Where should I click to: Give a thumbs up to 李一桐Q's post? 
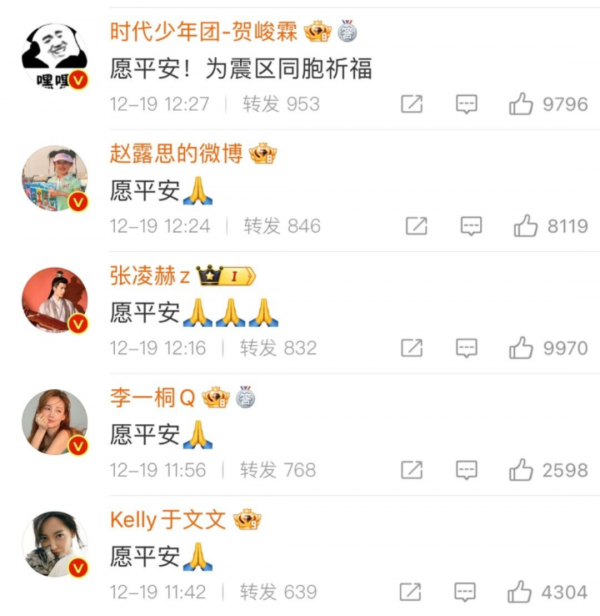click(520, 470)
